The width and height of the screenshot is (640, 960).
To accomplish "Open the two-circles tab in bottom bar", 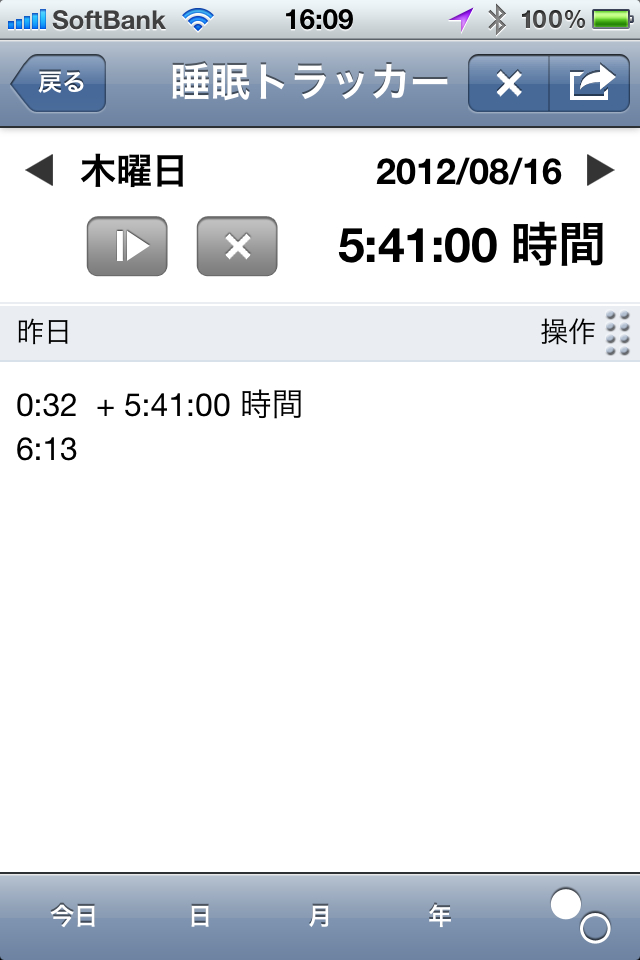I will pyautogui.click(x=580, y=916).
